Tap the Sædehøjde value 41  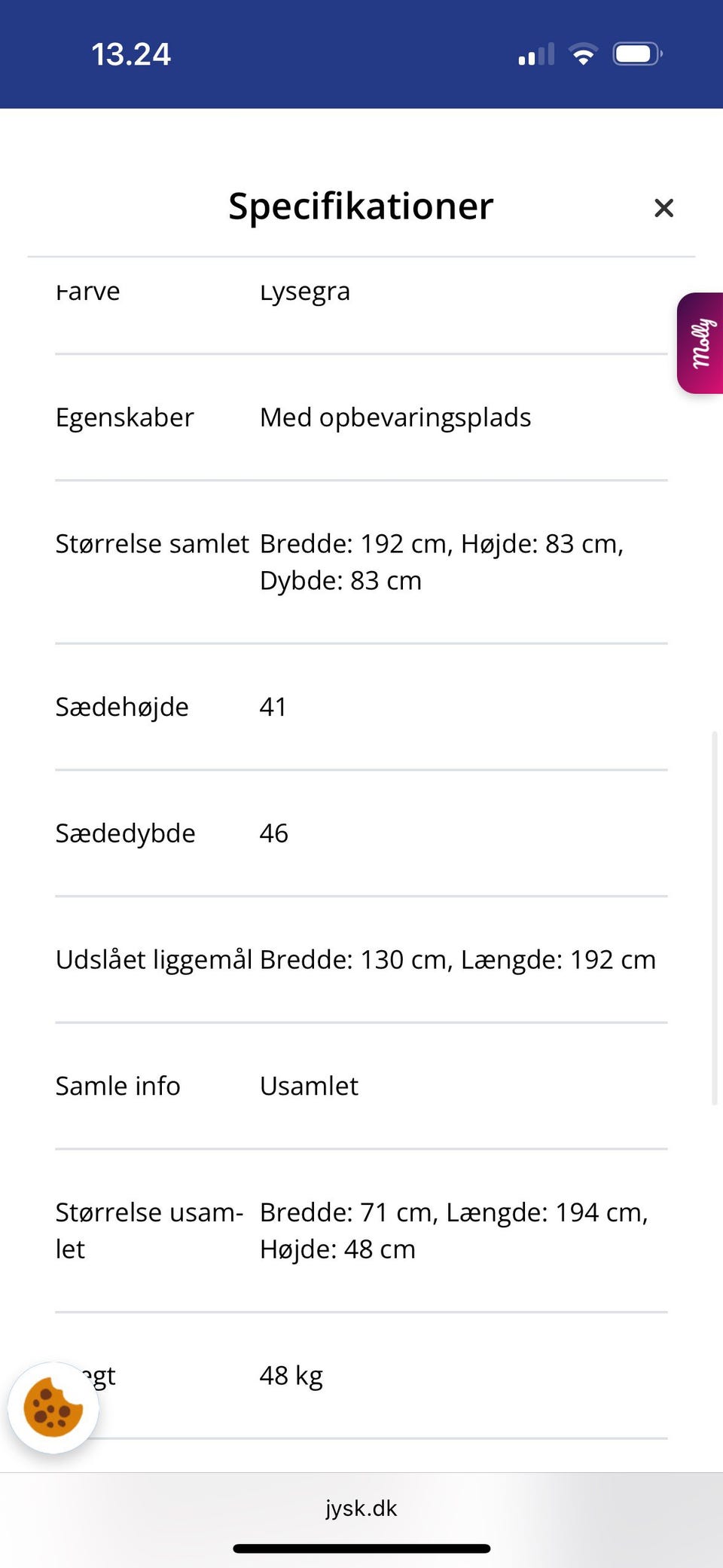[x=273, y=707]
